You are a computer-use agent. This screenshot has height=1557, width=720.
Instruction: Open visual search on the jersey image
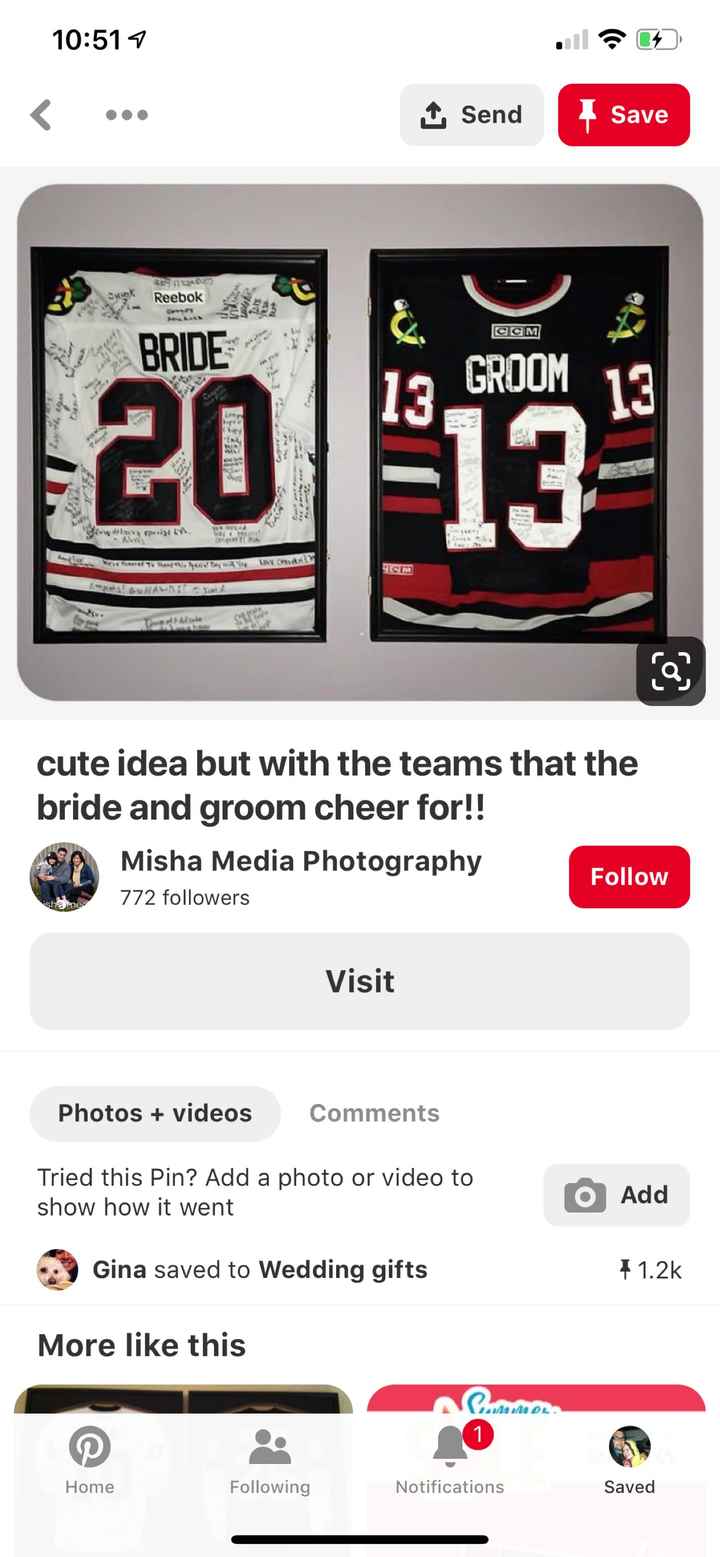point(670,671)
